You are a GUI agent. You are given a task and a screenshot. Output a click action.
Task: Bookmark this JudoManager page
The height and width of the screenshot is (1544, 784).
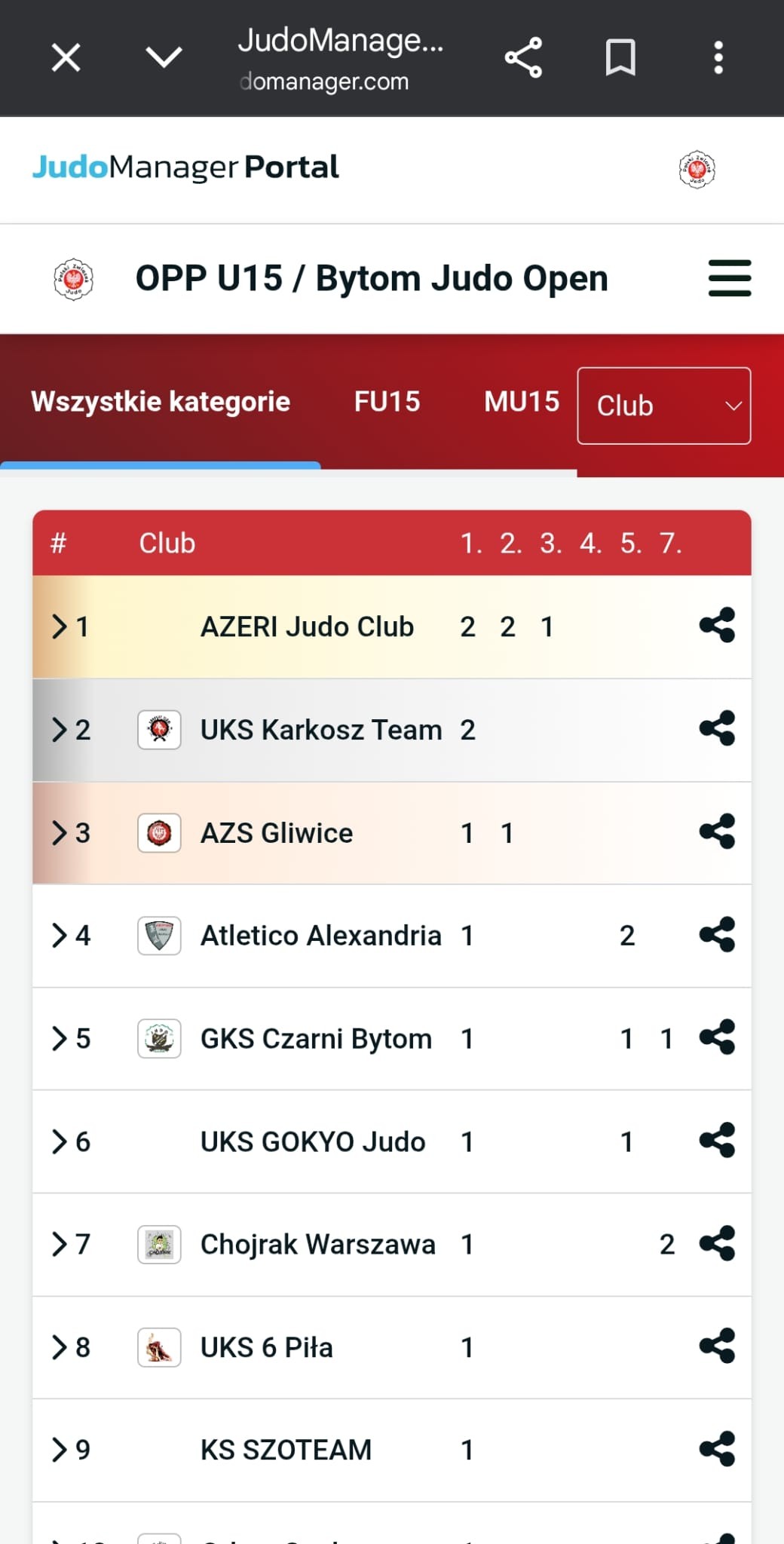pos(620,57)
